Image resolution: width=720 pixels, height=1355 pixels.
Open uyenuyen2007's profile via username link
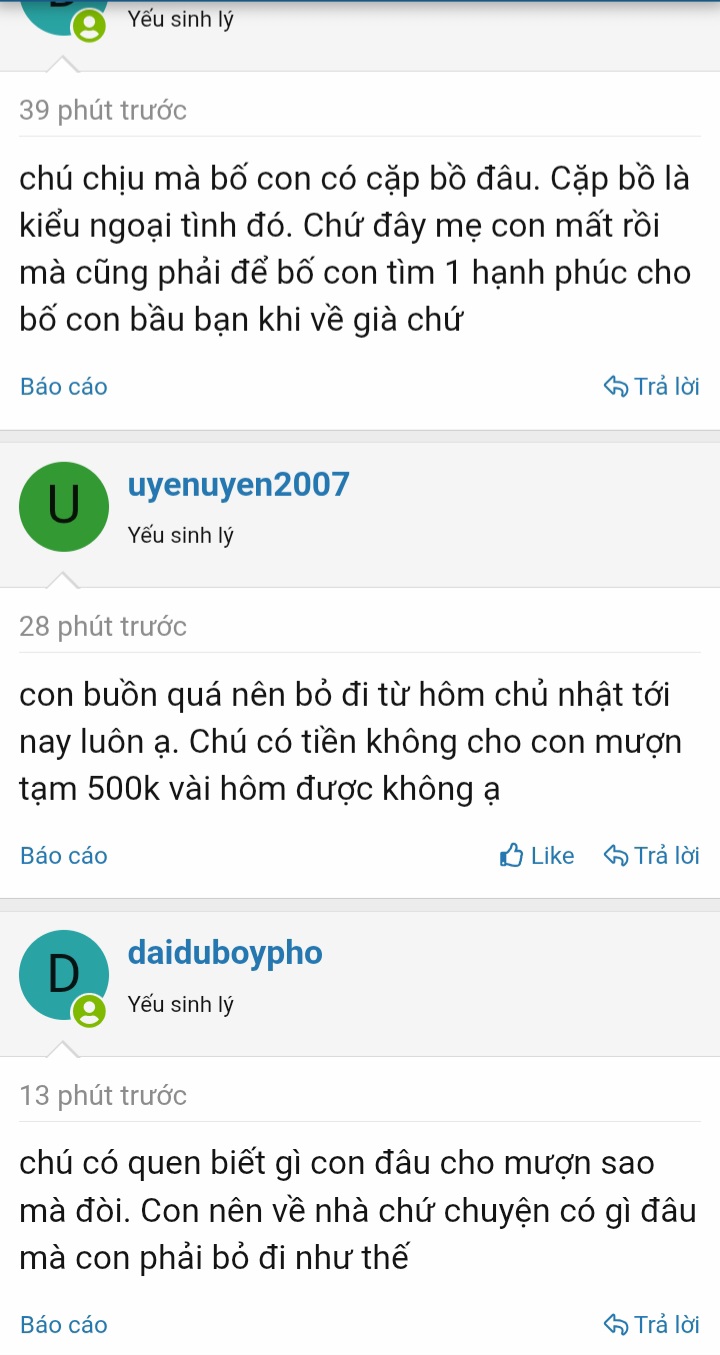(237, 484)
